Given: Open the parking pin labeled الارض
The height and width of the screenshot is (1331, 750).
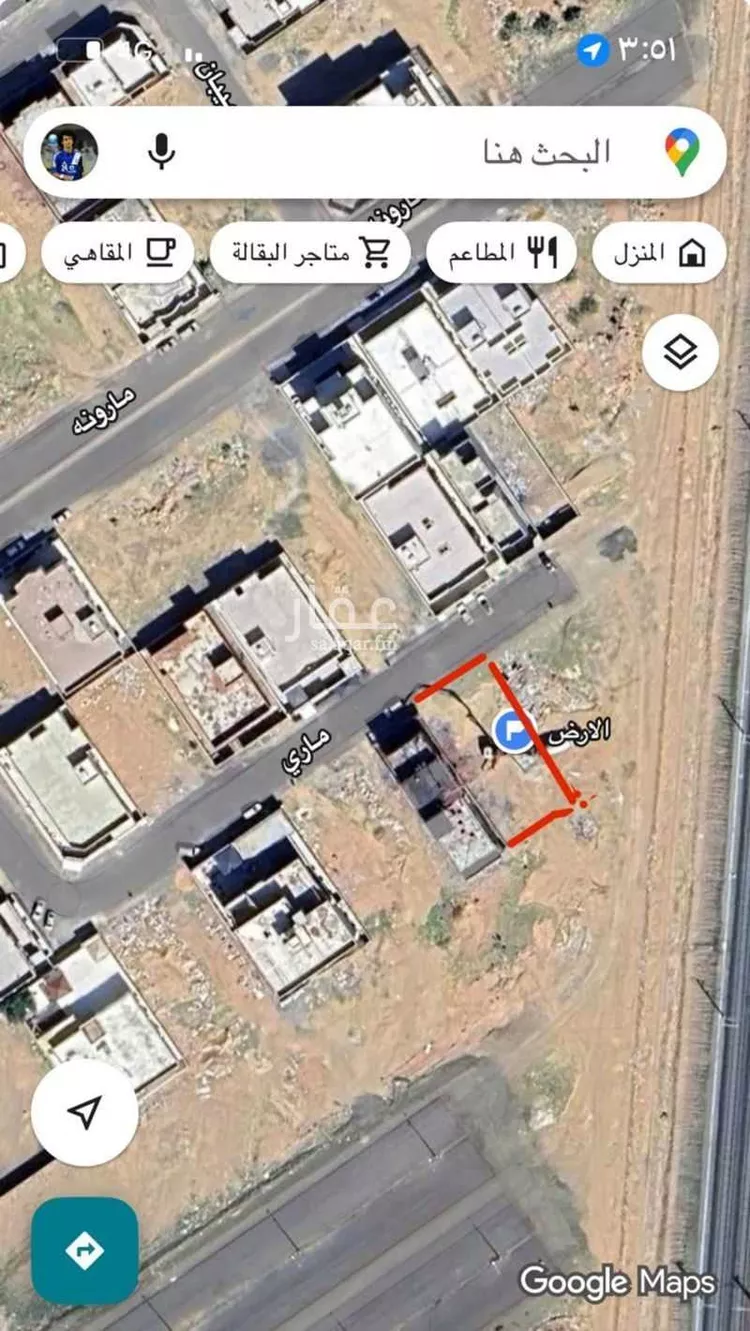Looking at the screenshot, I should 515,732.
